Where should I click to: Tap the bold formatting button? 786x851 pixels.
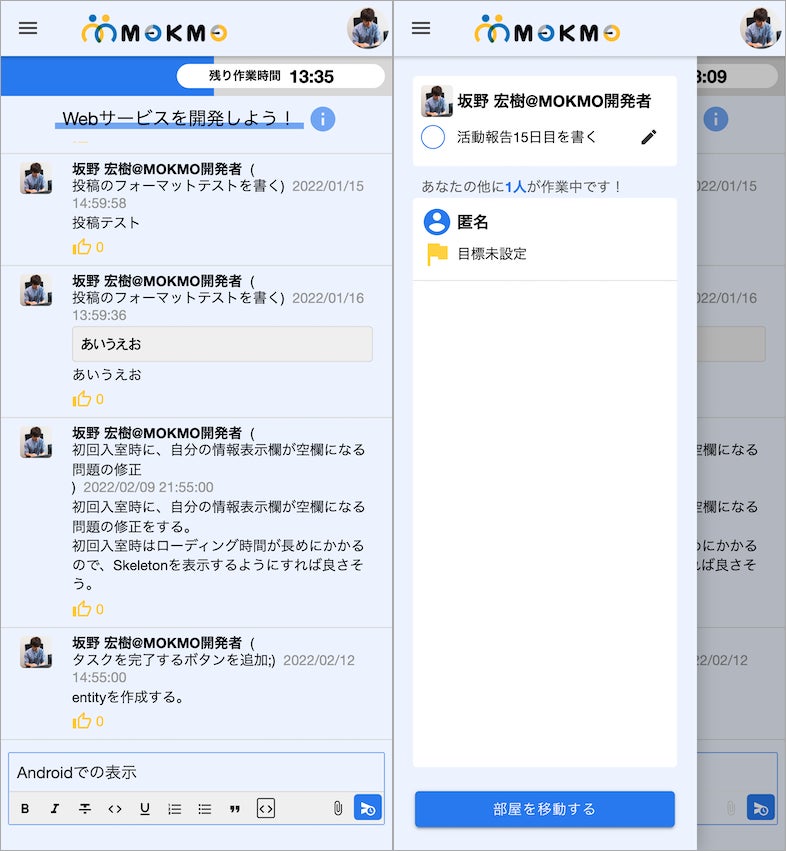(x=26, y=809)
